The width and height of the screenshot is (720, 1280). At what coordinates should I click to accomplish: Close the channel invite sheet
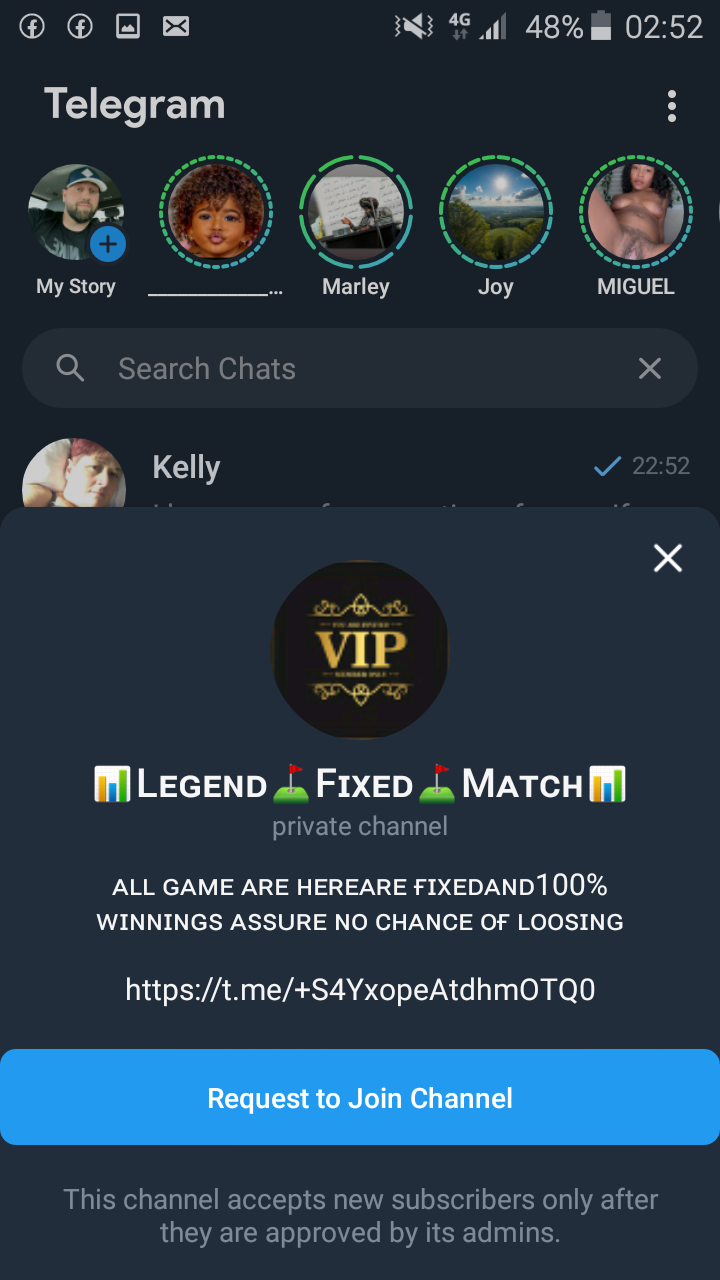667,558
